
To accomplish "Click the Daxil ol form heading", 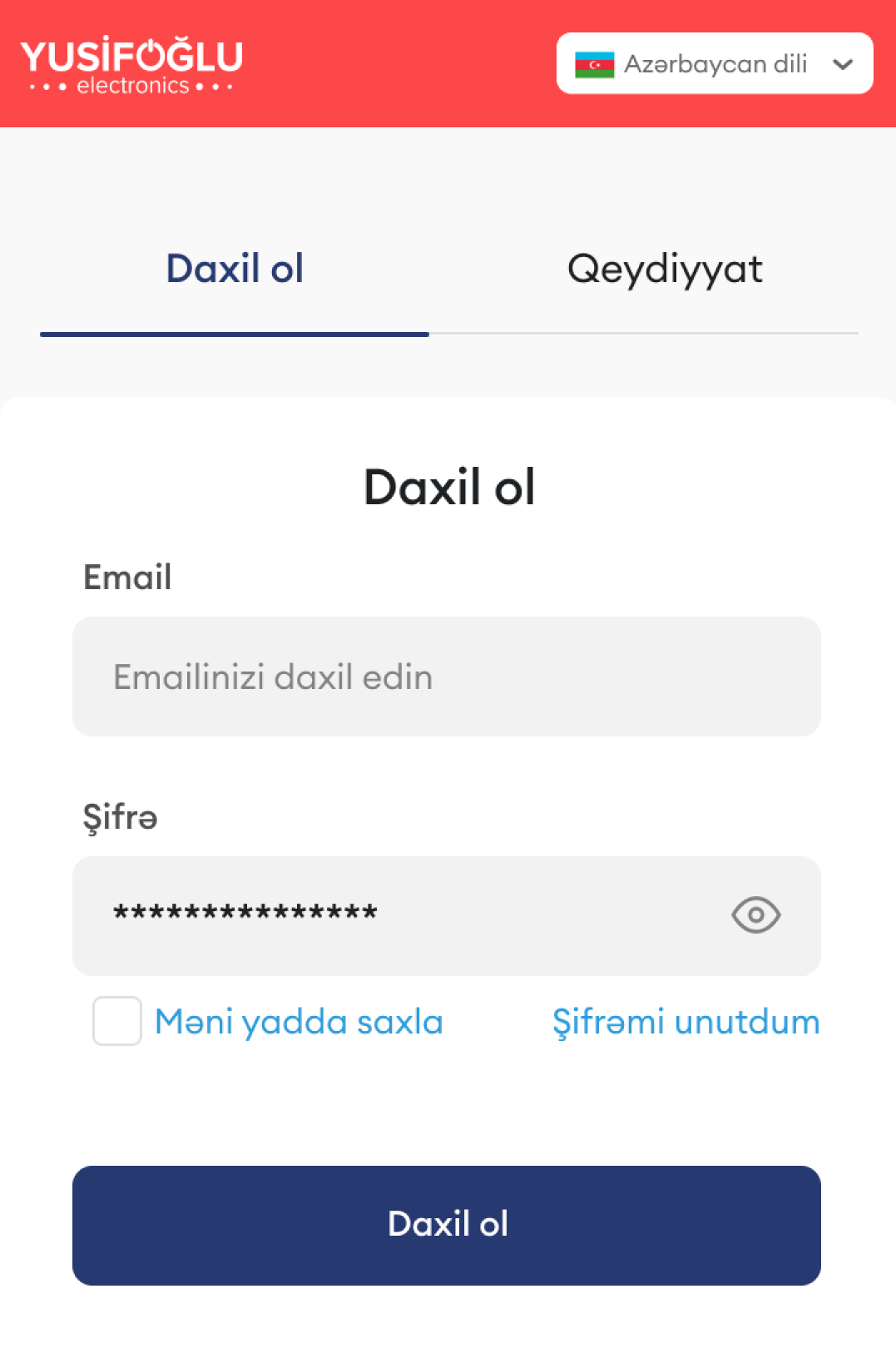I will [x=448, y=488].
